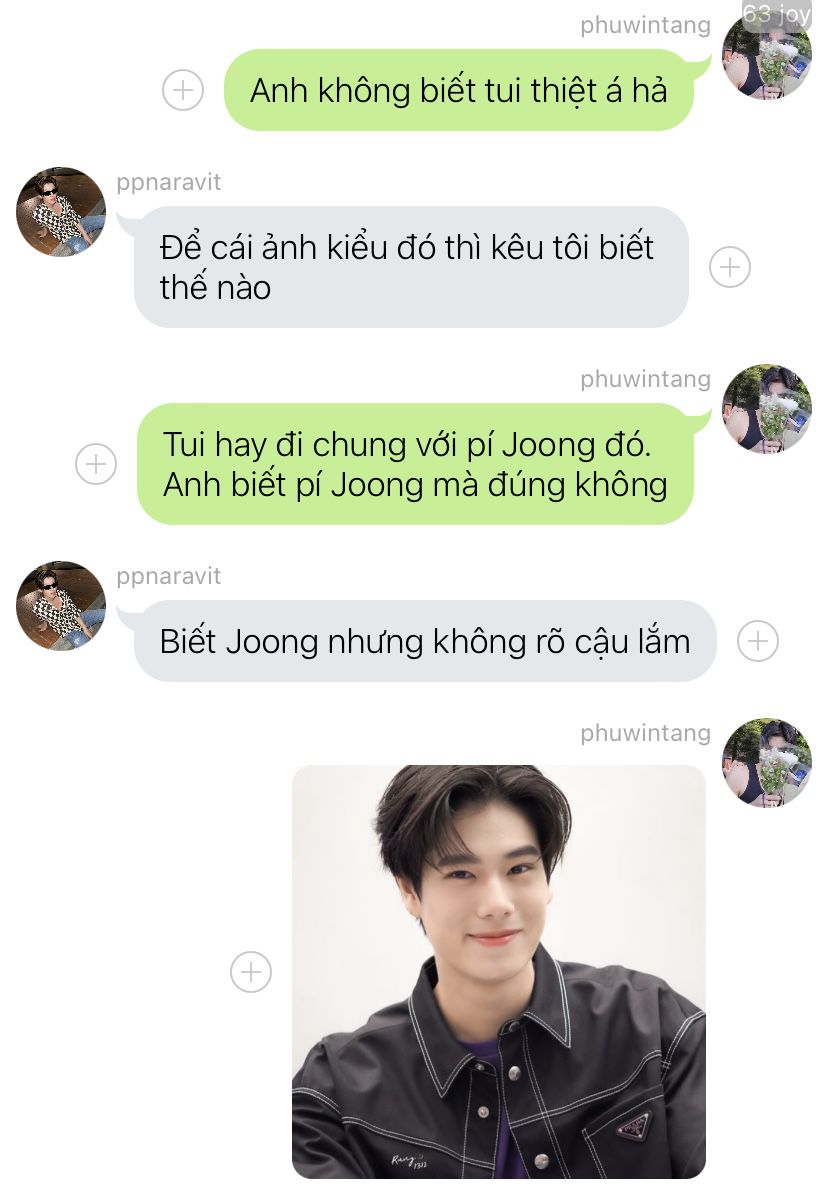Tap plus icon beside "Để cái ảnh kiểu đó" message

tap(730, 267)
